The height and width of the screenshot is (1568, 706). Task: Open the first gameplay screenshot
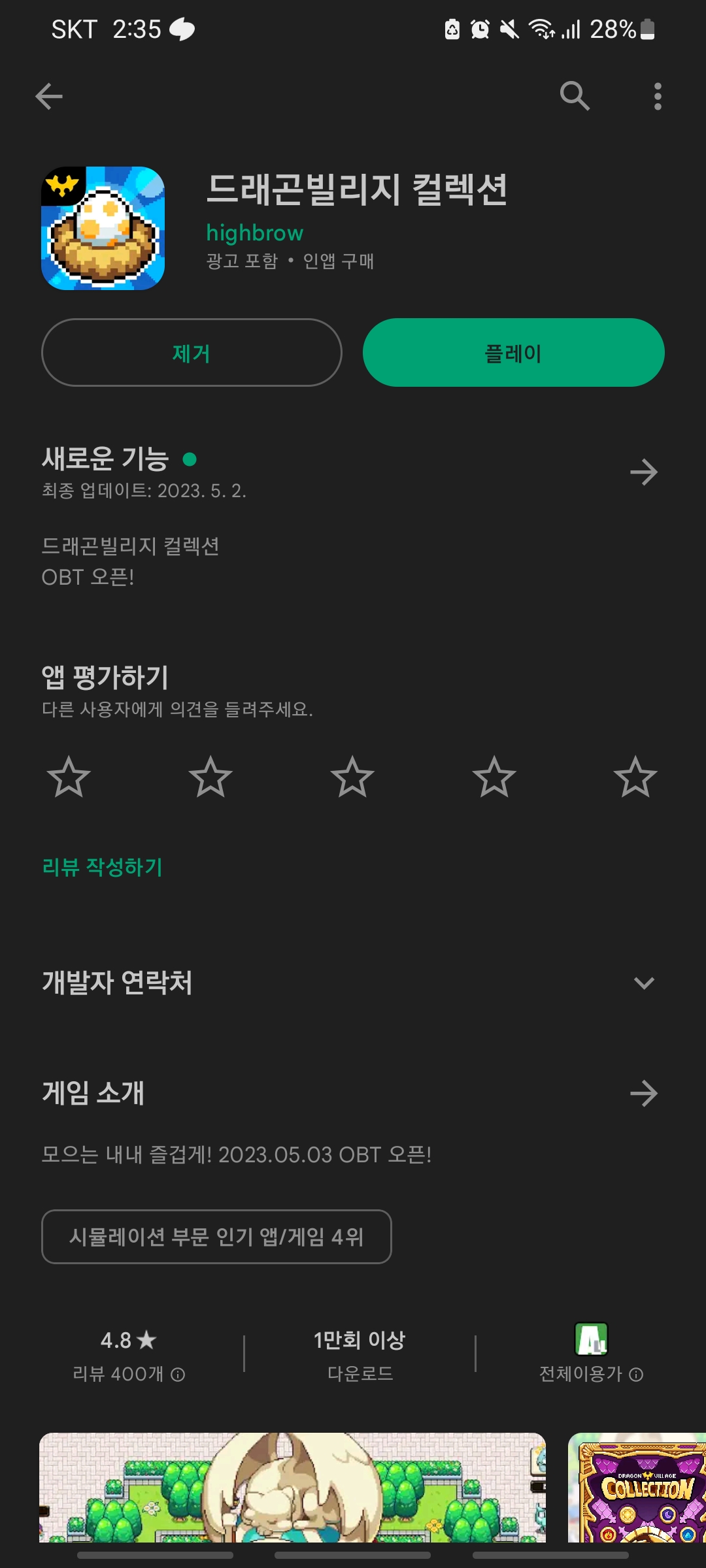[x=292, y=1488]
